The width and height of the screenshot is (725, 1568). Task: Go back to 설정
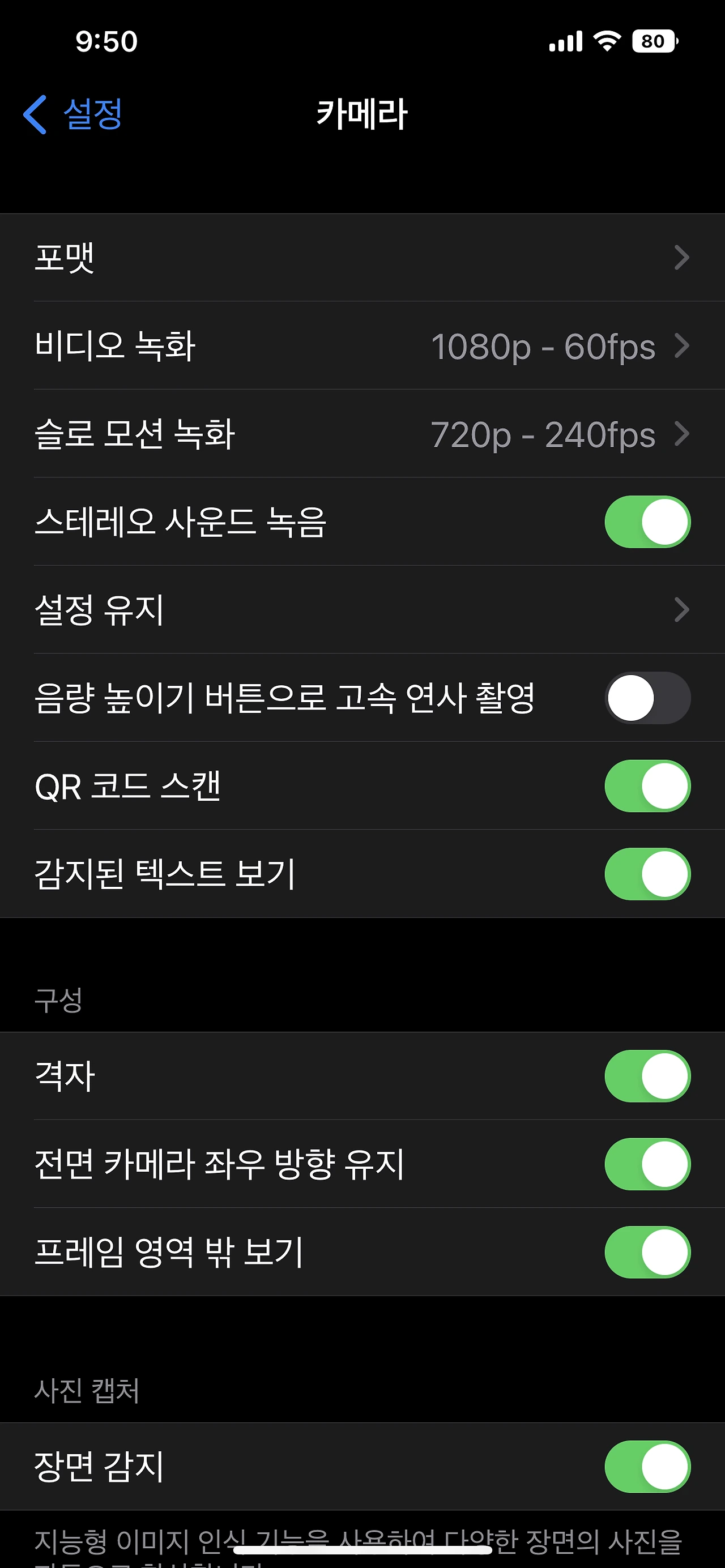click(73, 114)
